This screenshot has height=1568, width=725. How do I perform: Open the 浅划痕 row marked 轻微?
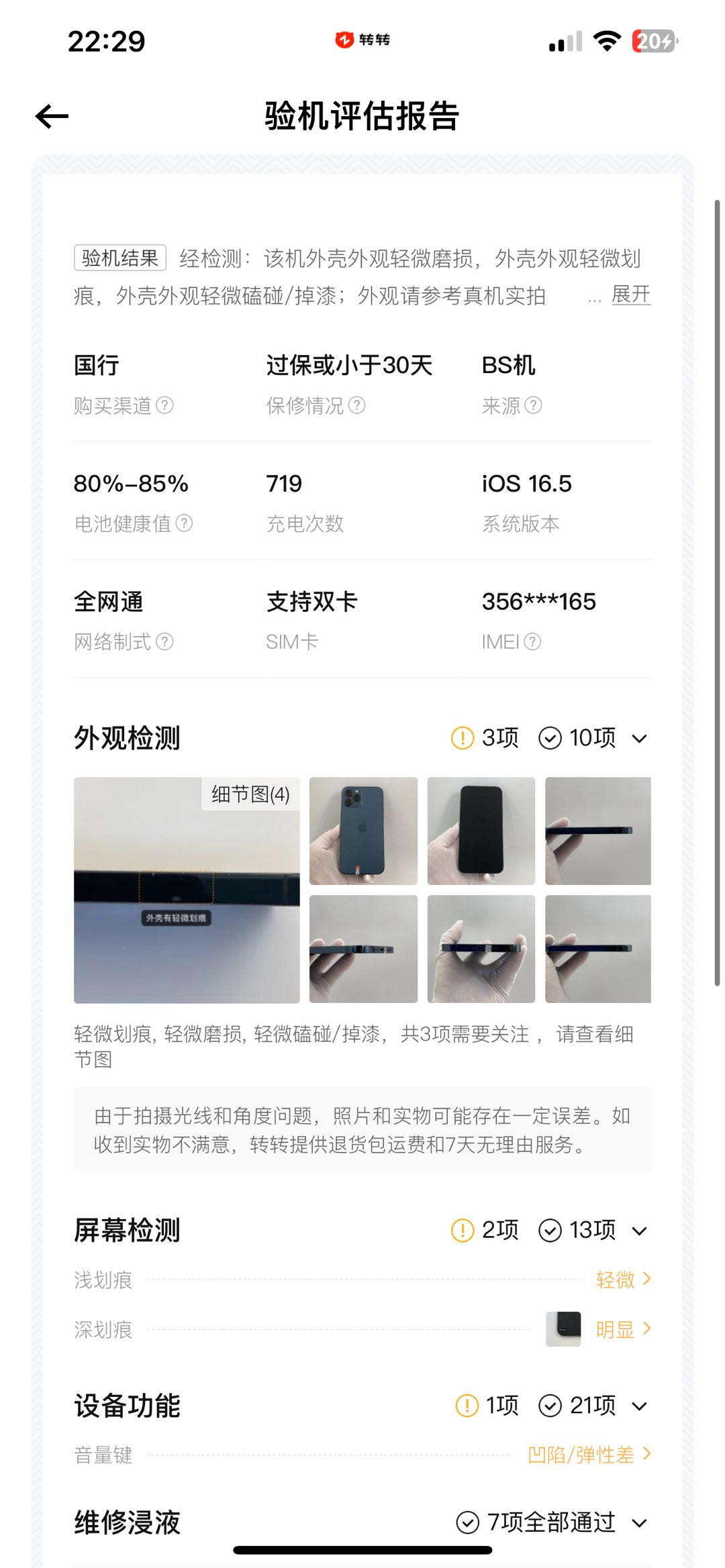[x=623, y=1279]
